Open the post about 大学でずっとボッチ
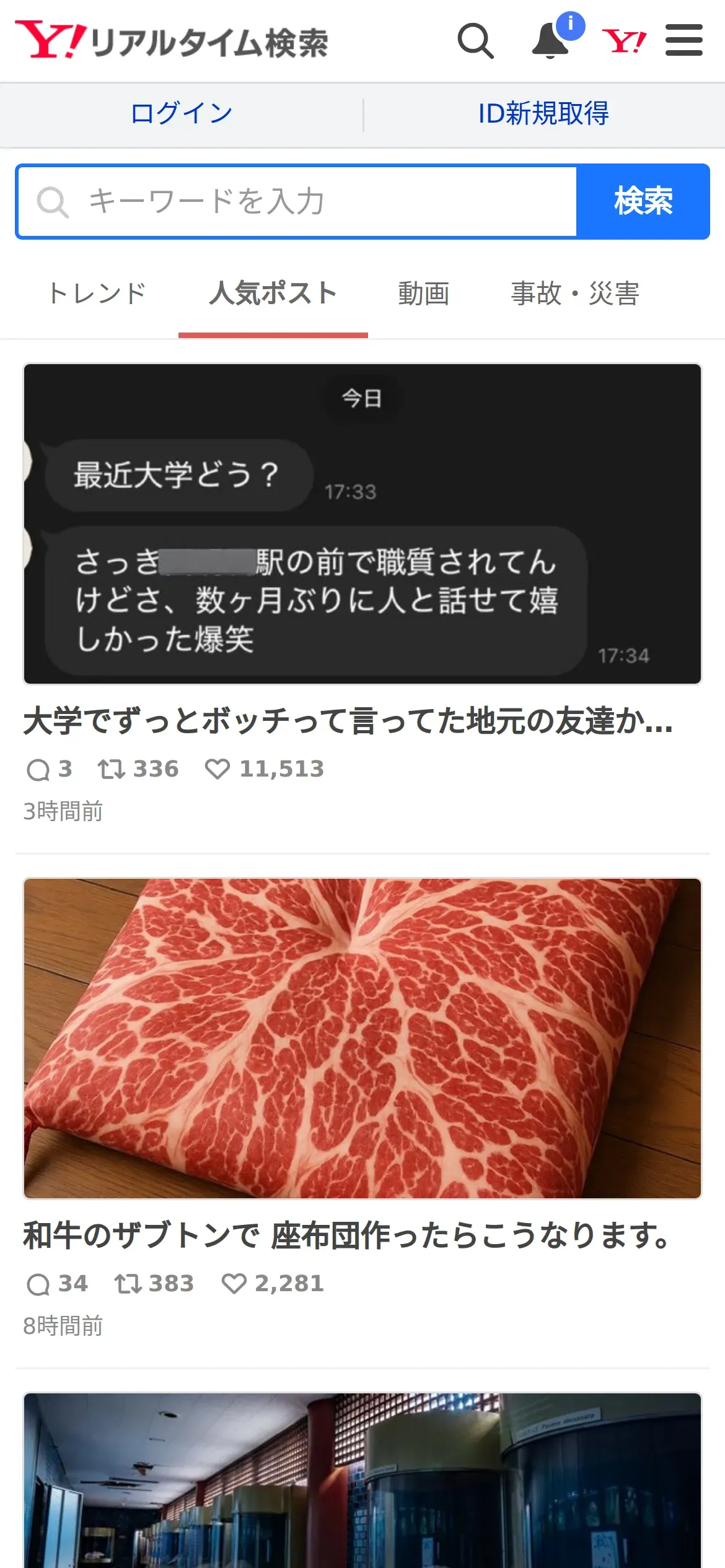Viewport: 725px width, 1568px height. pos(348,721)
